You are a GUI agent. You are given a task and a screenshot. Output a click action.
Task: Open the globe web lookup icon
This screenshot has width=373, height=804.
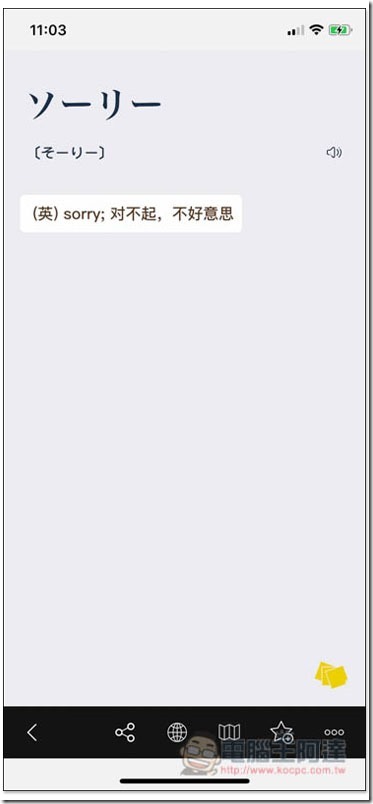pos(178,732)
